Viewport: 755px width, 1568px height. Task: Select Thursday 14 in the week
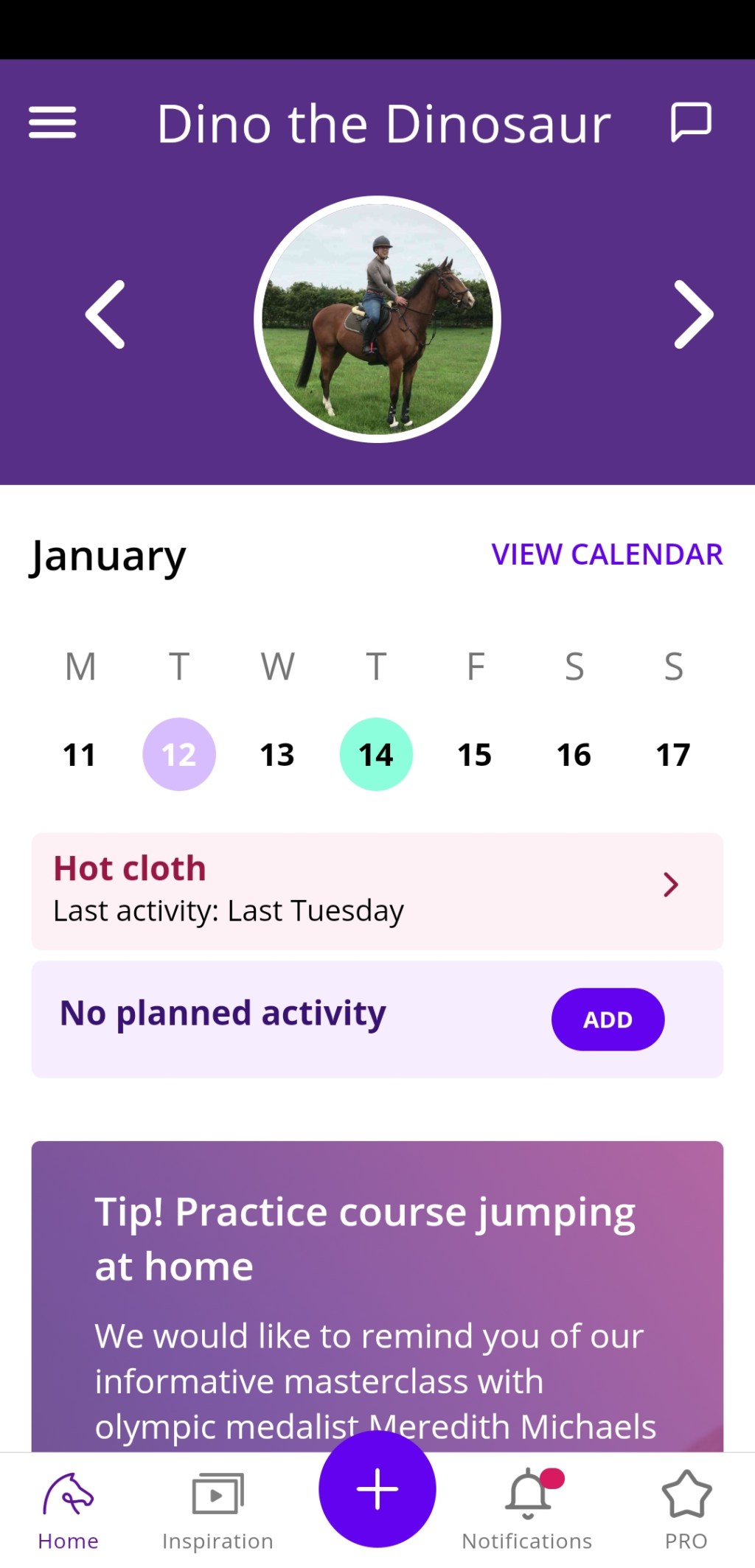(376, 754)
